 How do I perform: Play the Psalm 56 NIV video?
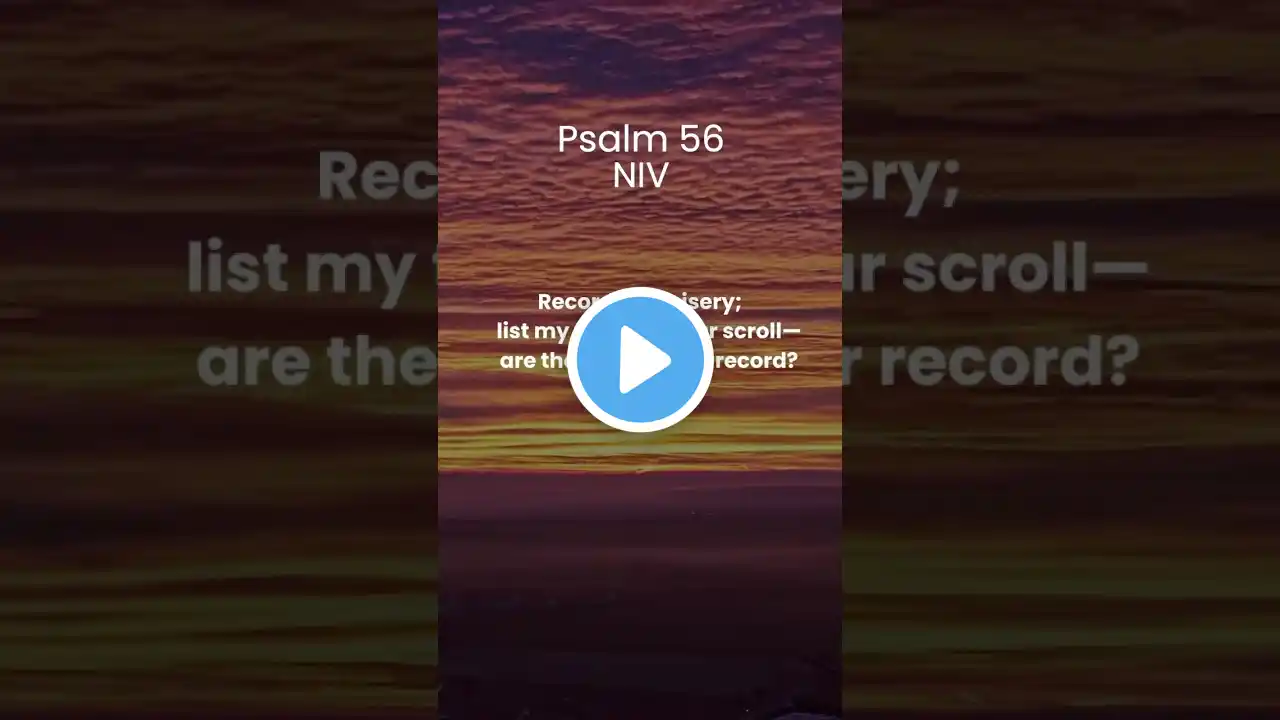coord(640,360)
